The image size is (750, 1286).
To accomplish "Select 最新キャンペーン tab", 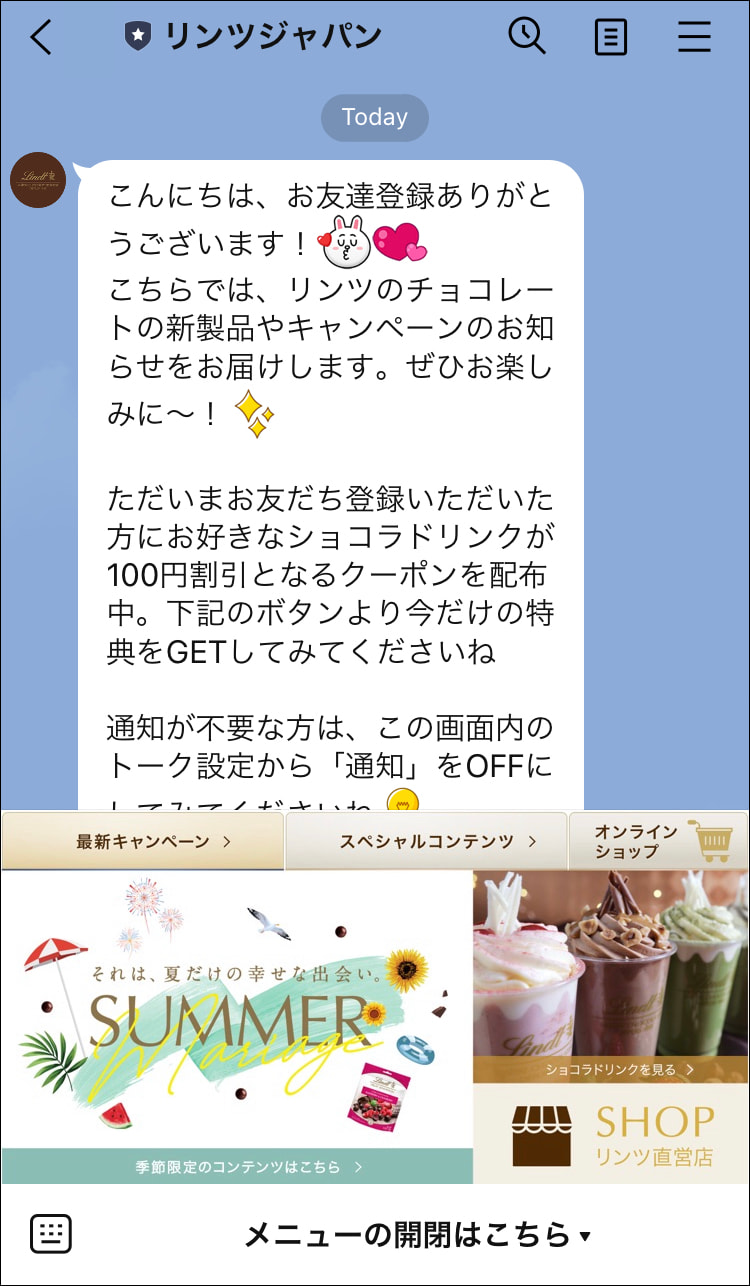I will coord(143,841).
